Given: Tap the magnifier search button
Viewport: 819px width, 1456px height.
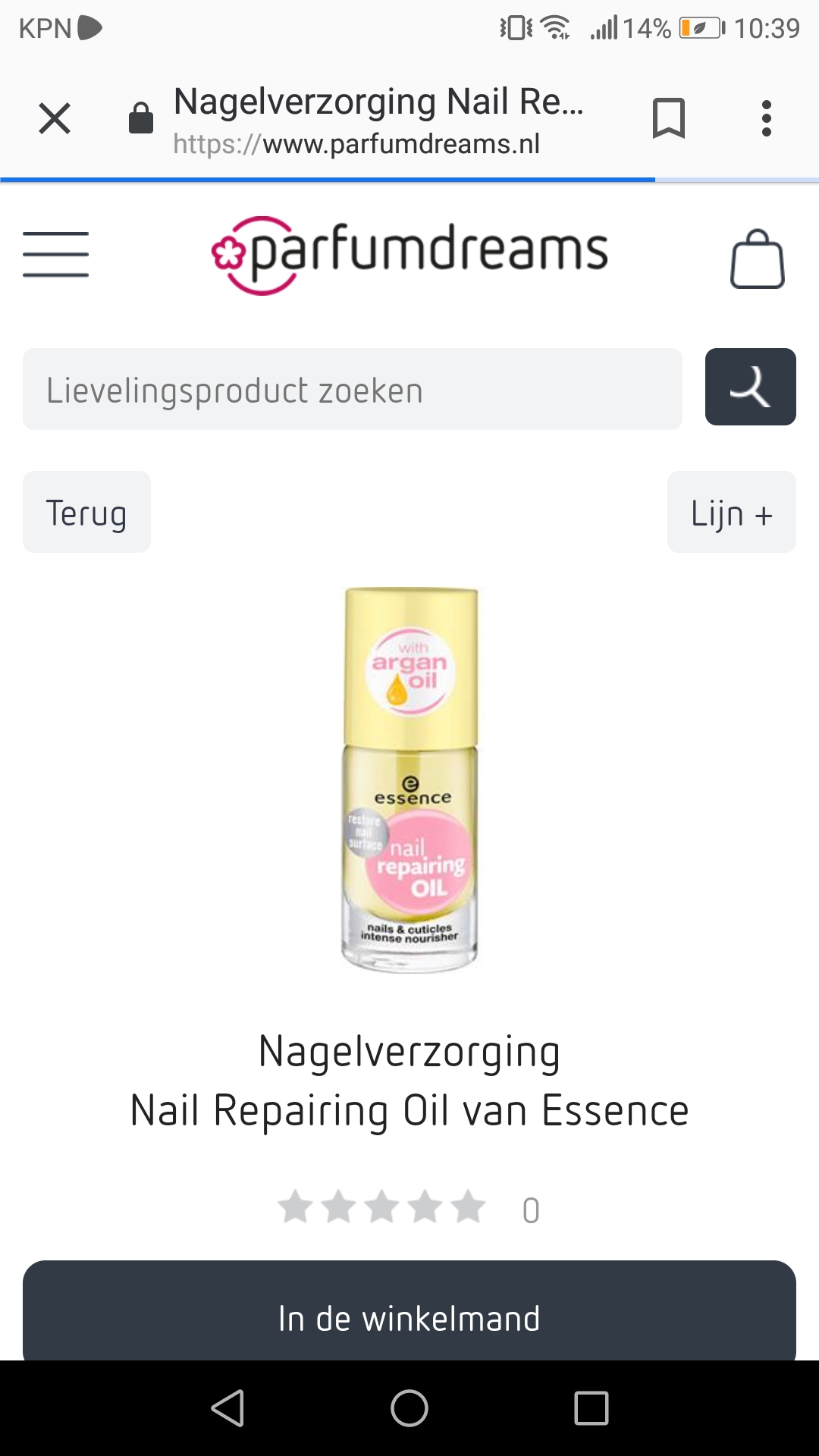Looking at the screenshot, I should (750, 387).
